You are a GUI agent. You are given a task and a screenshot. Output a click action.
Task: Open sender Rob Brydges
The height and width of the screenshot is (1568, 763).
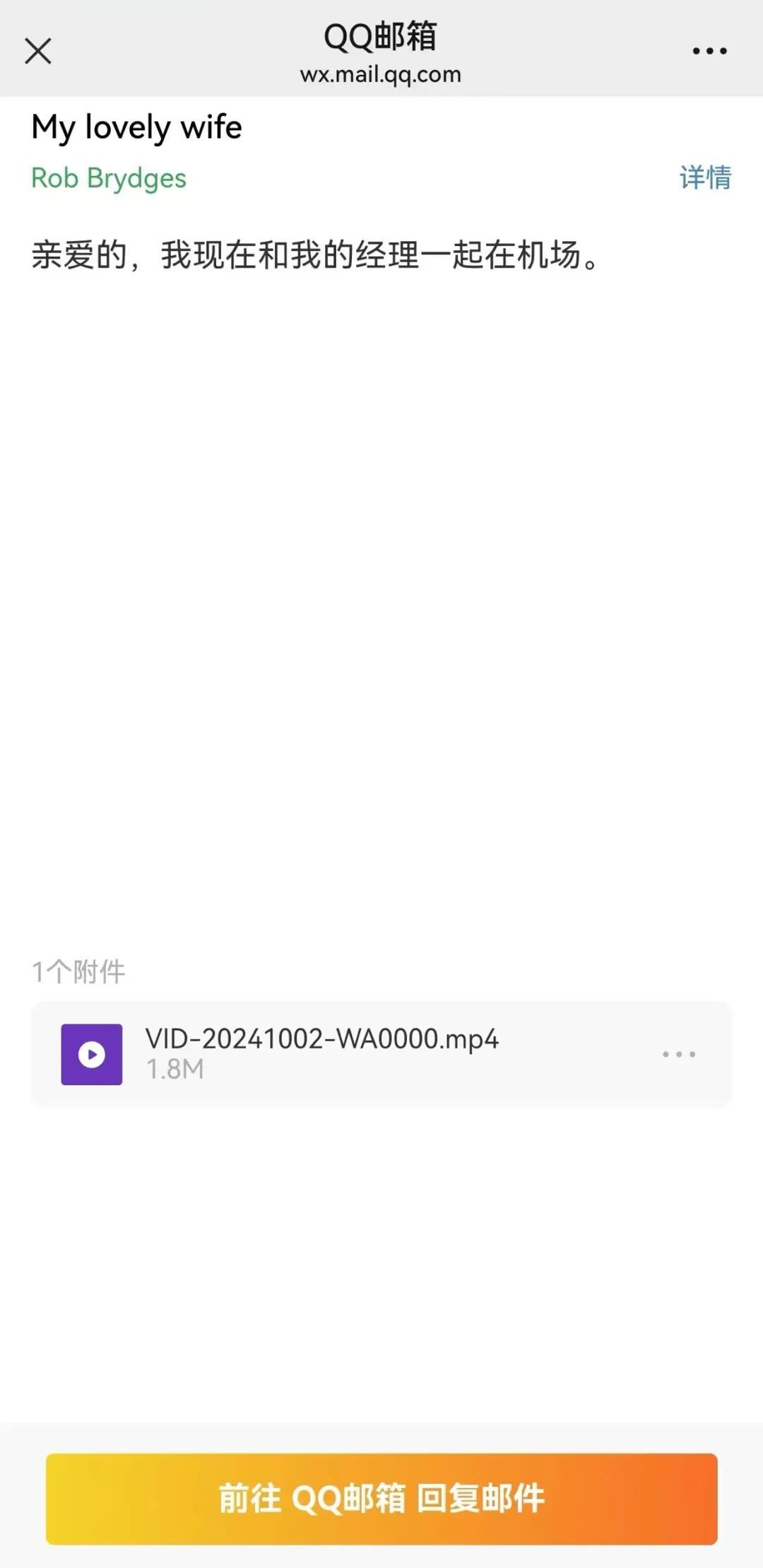[x=109, y=178]
